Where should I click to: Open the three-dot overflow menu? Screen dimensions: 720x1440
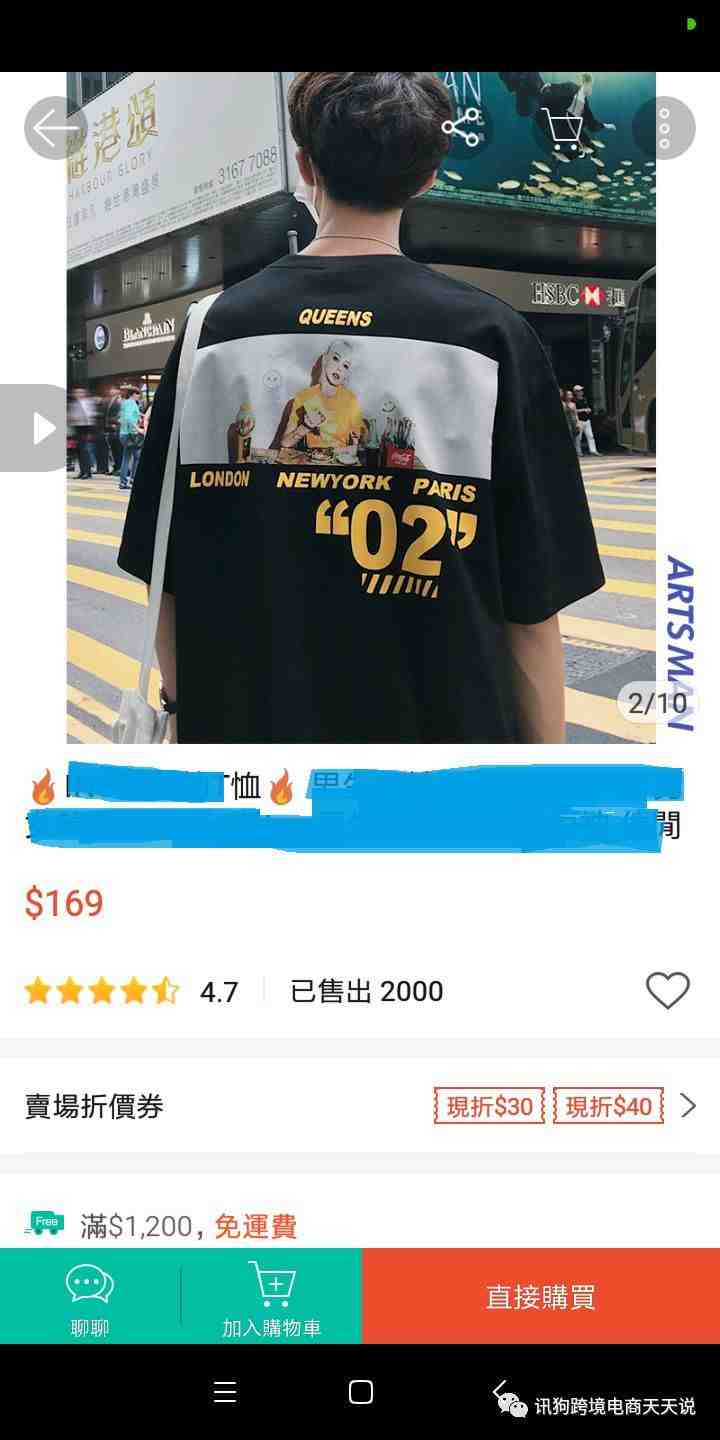(664, 128)
